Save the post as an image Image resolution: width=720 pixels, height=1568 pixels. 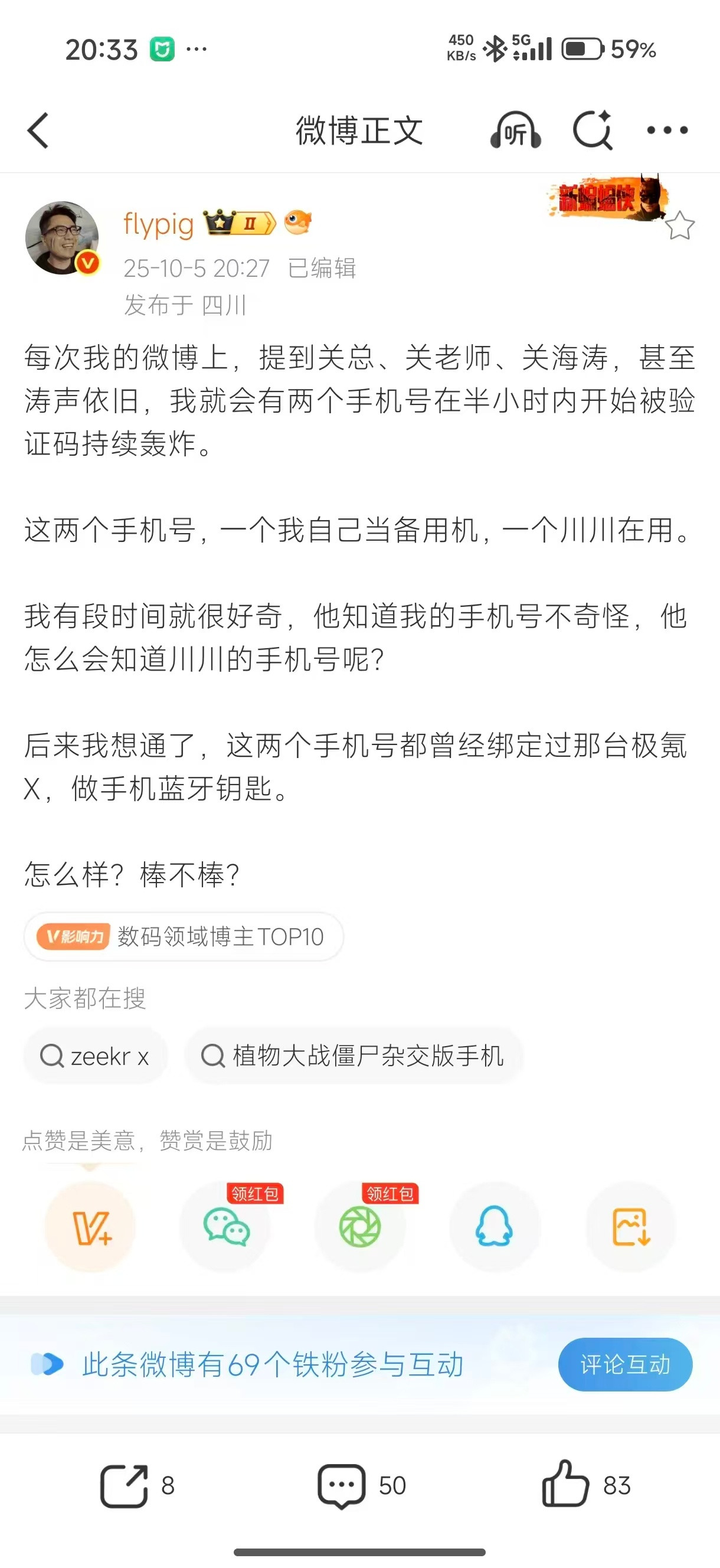click(630, 1227)
